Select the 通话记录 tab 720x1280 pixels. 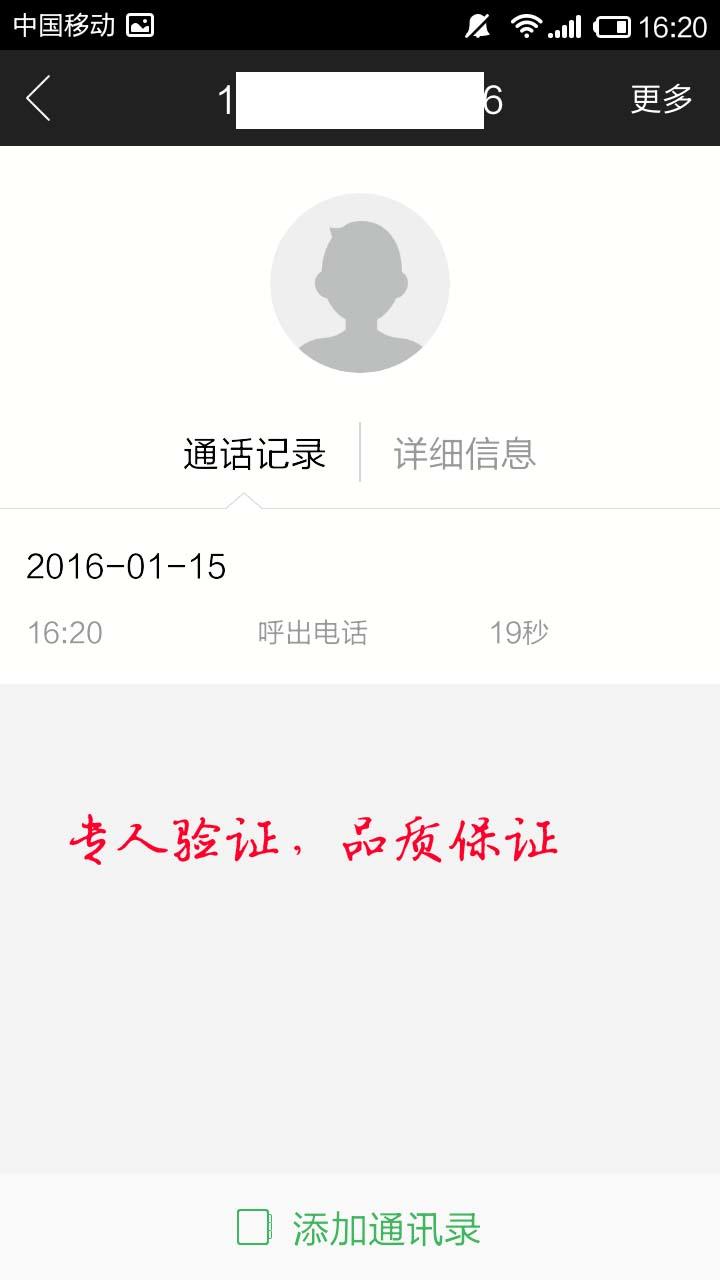[x=255, y=454]
